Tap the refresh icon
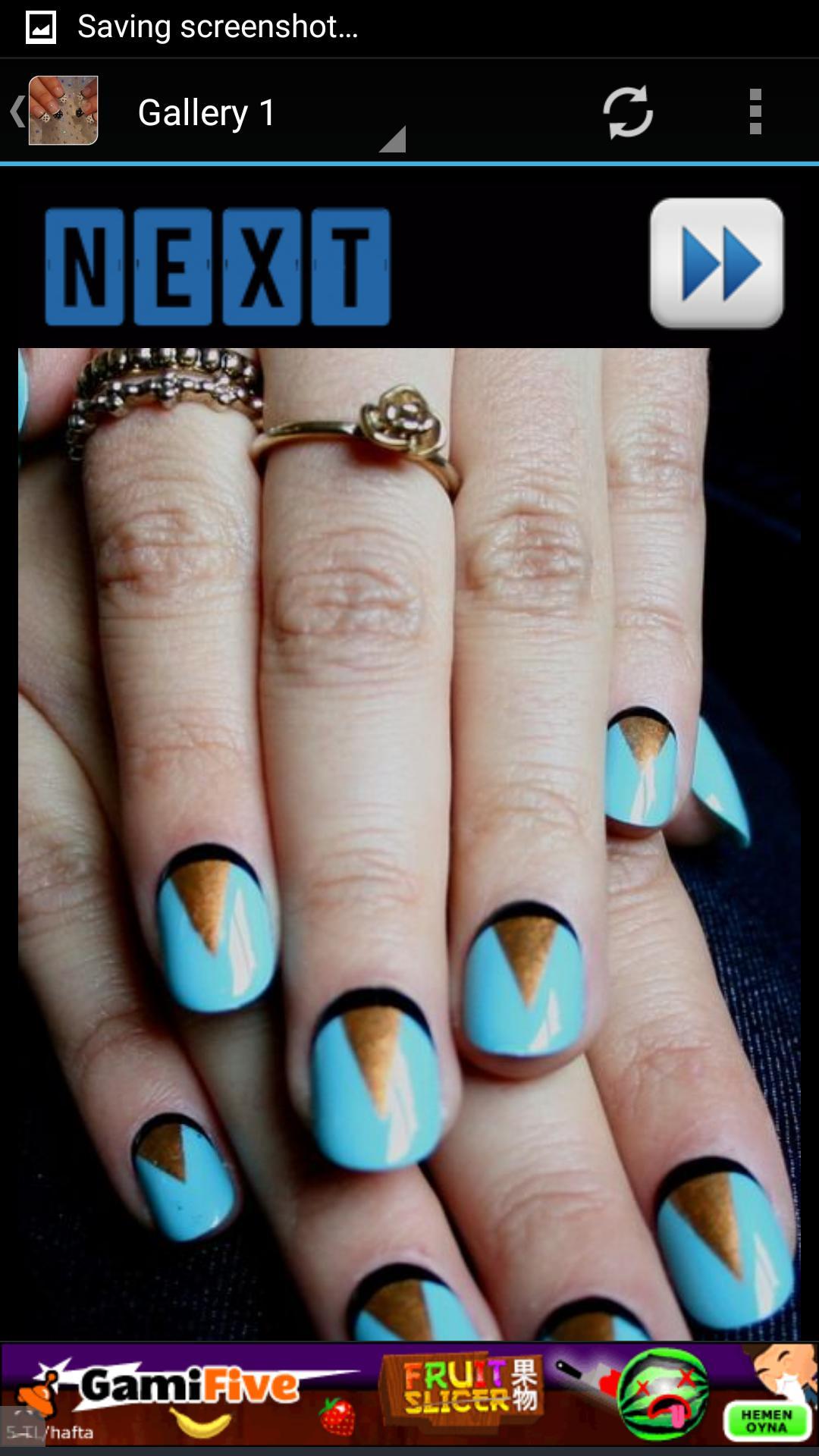This screenshot has height=1456, width=819. (x=628, y=112)
